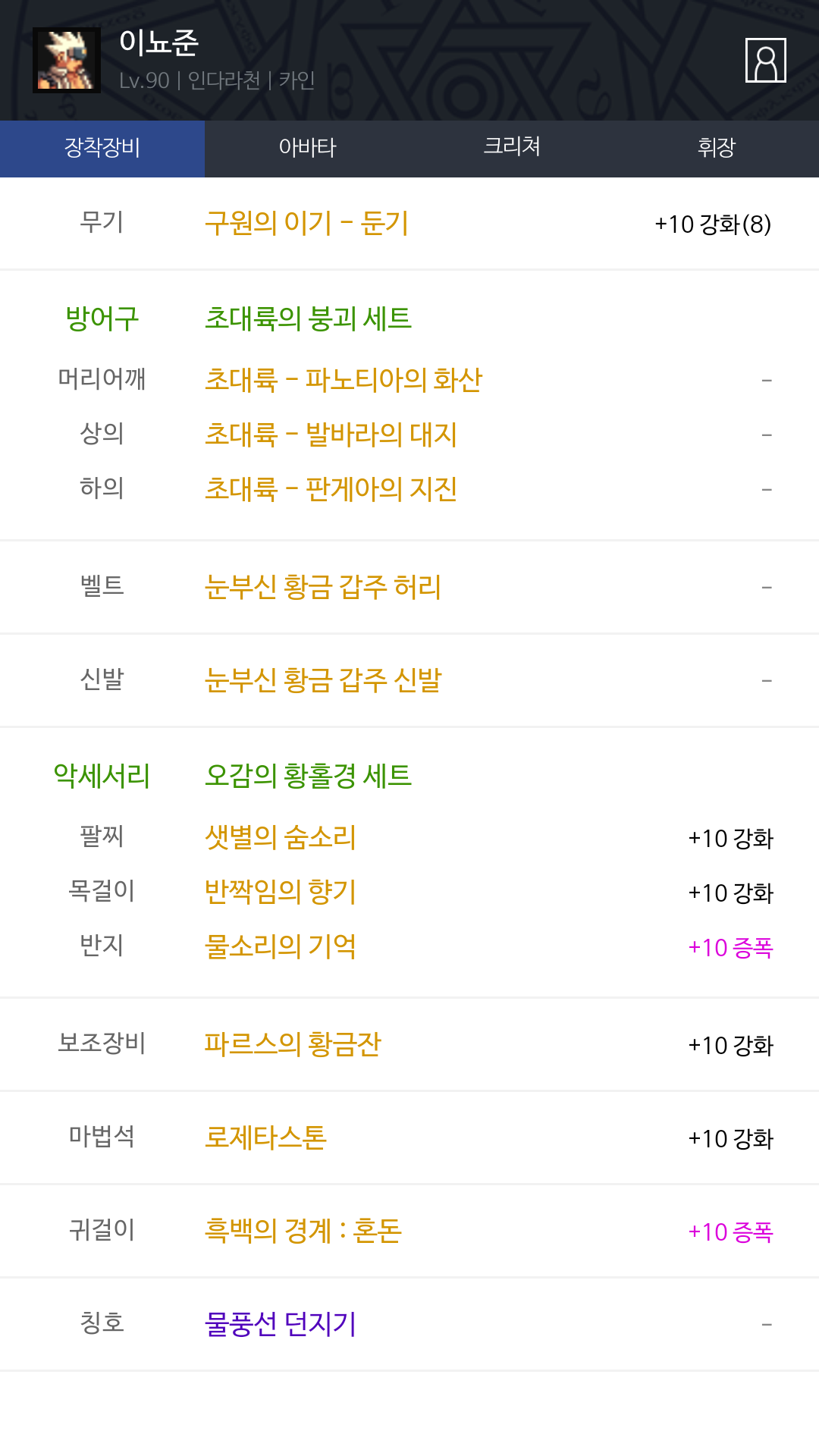
Task: Open bracelet item 샛별의 숨소리
Action: click(281, 837)
